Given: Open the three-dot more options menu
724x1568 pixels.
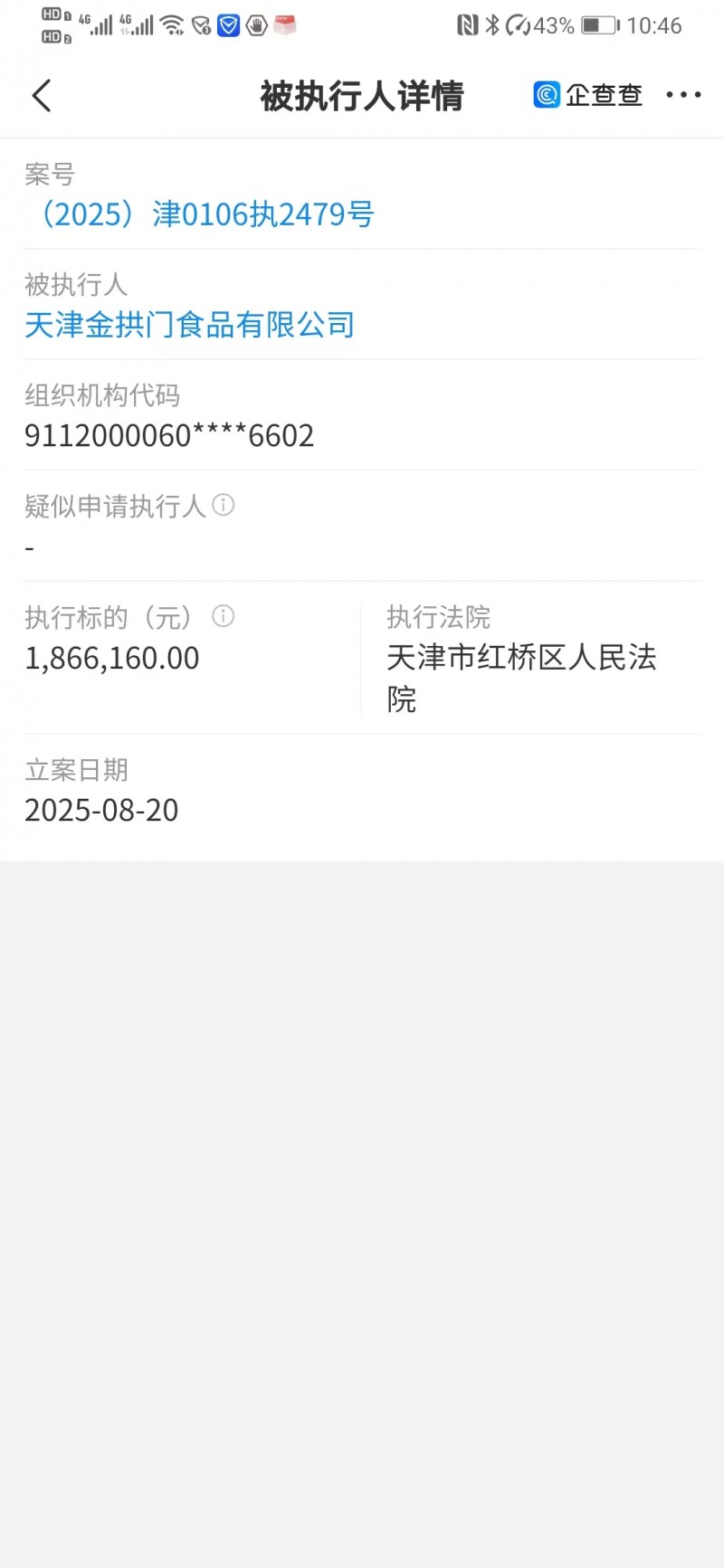Looking at the screenshot, I should (x=684, y=94).
